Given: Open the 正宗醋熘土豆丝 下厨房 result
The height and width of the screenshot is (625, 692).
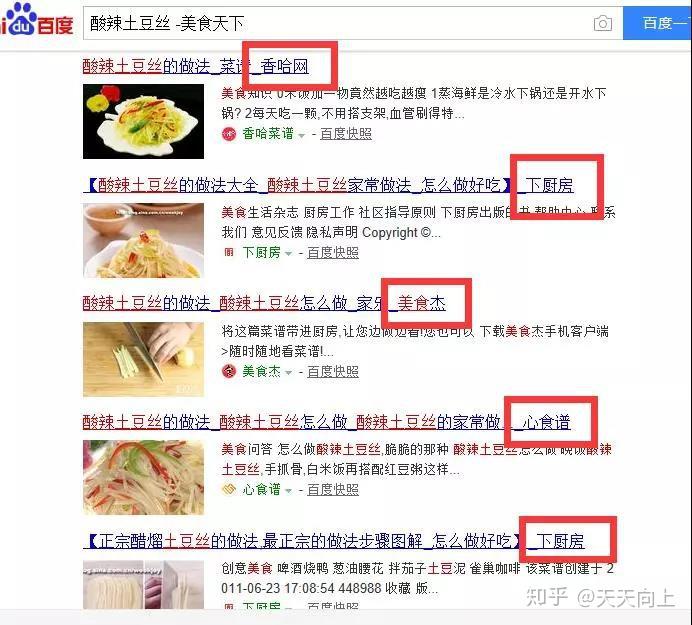Looking at the screenshot, I should tap(300, 541).
